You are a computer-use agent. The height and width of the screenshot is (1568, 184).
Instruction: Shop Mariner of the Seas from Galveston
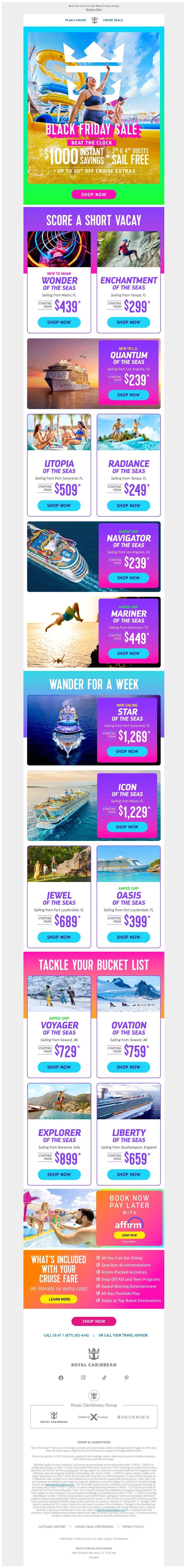(x=128, y=653)
